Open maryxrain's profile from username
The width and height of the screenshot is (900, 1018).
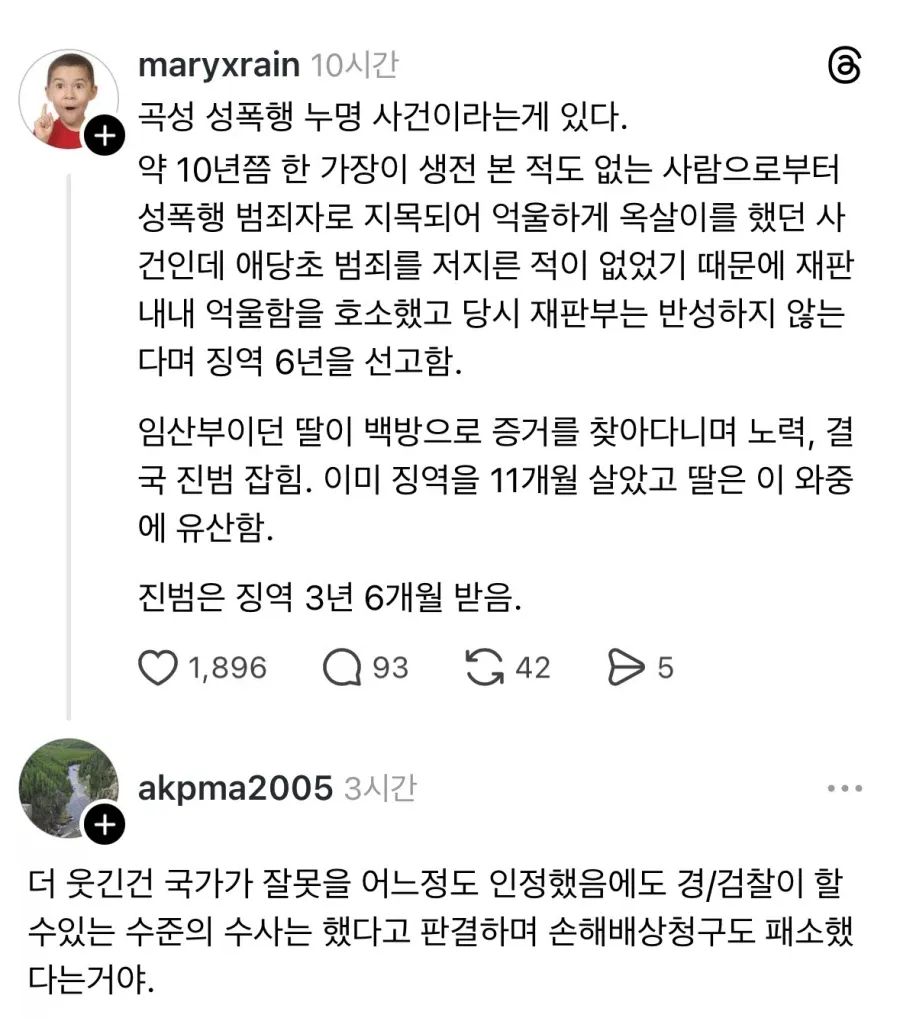coord(217,65)
